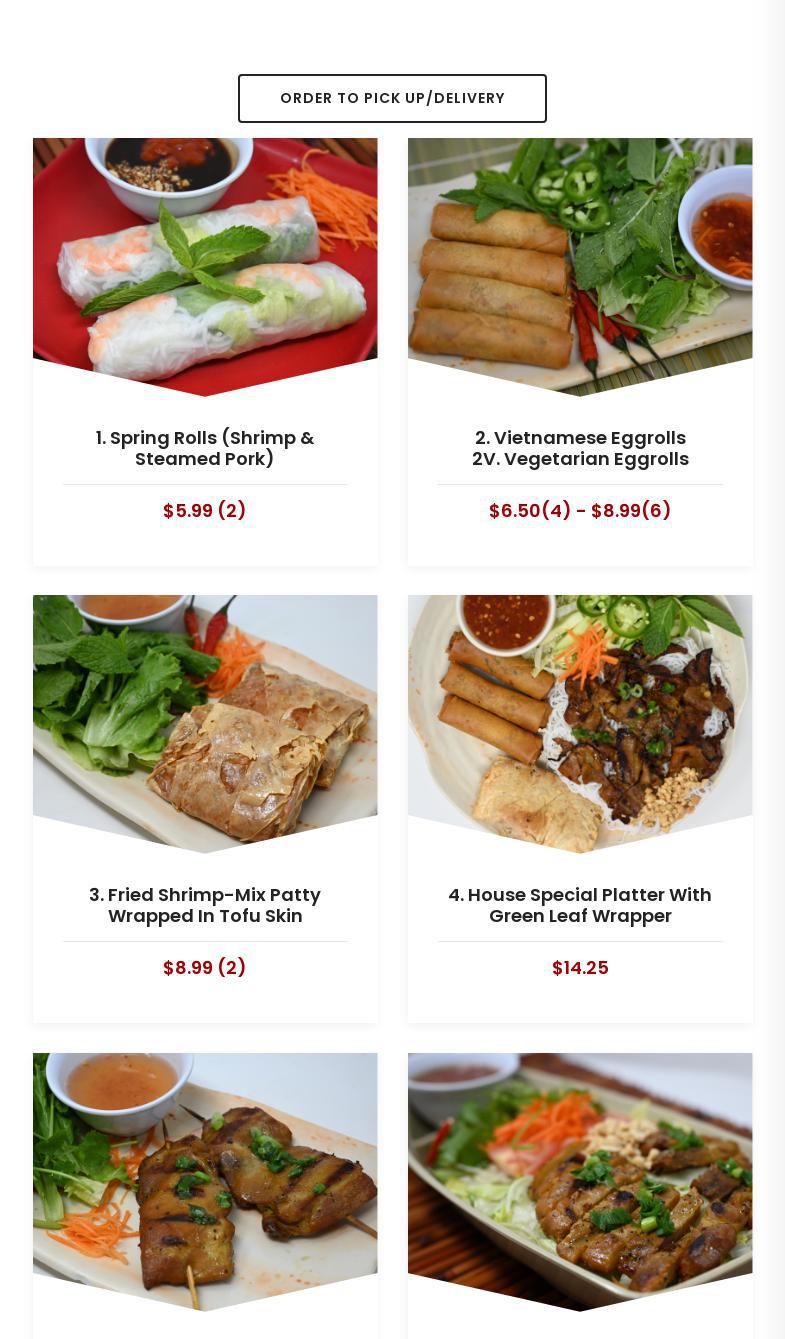Open the Vietnamese Eggrolls menu card
This screenshot has width=785, height=1339.
click(x=580, y=352)
